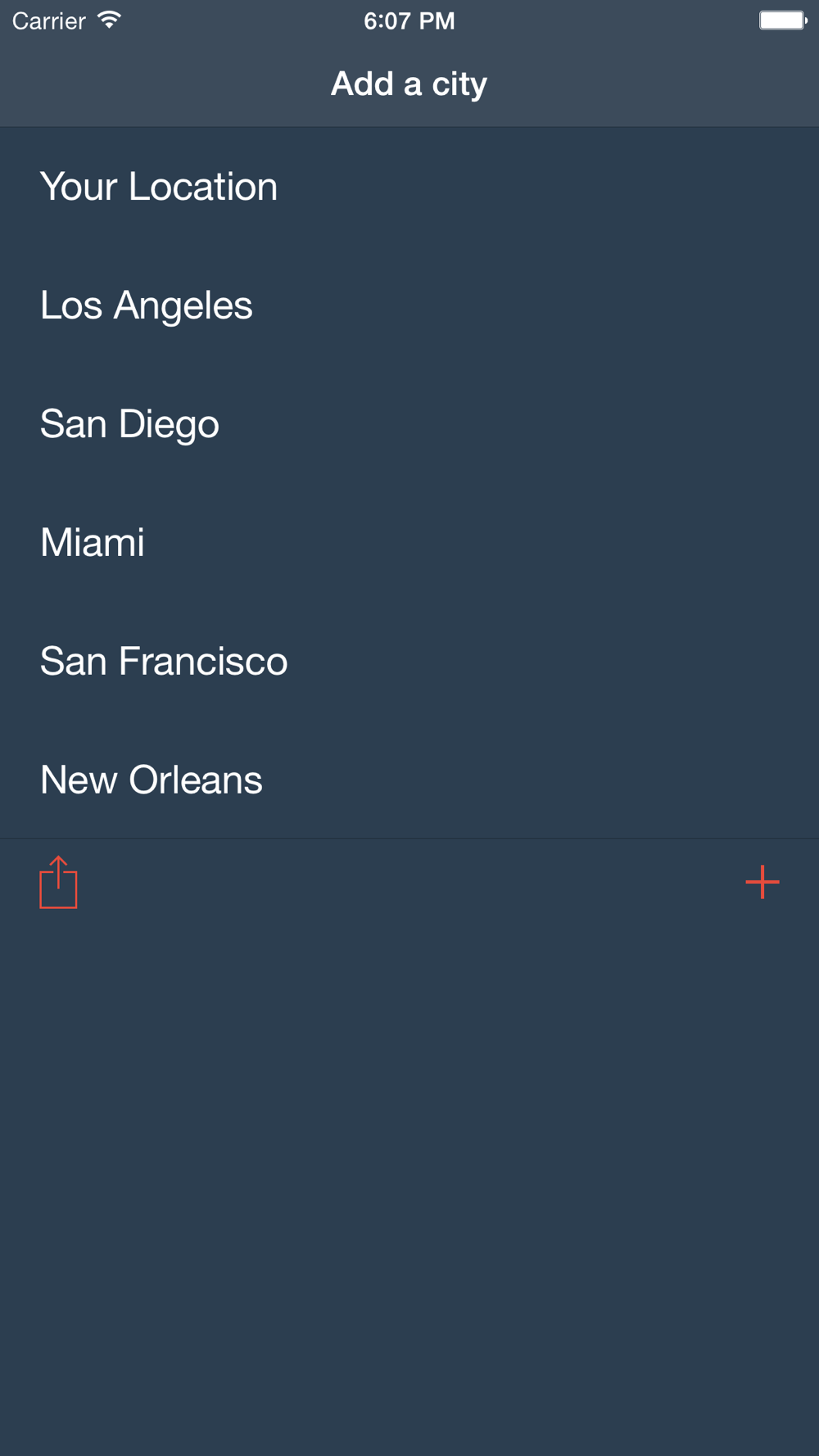
Task: Select the Your Location row
Action: [409, 187]
